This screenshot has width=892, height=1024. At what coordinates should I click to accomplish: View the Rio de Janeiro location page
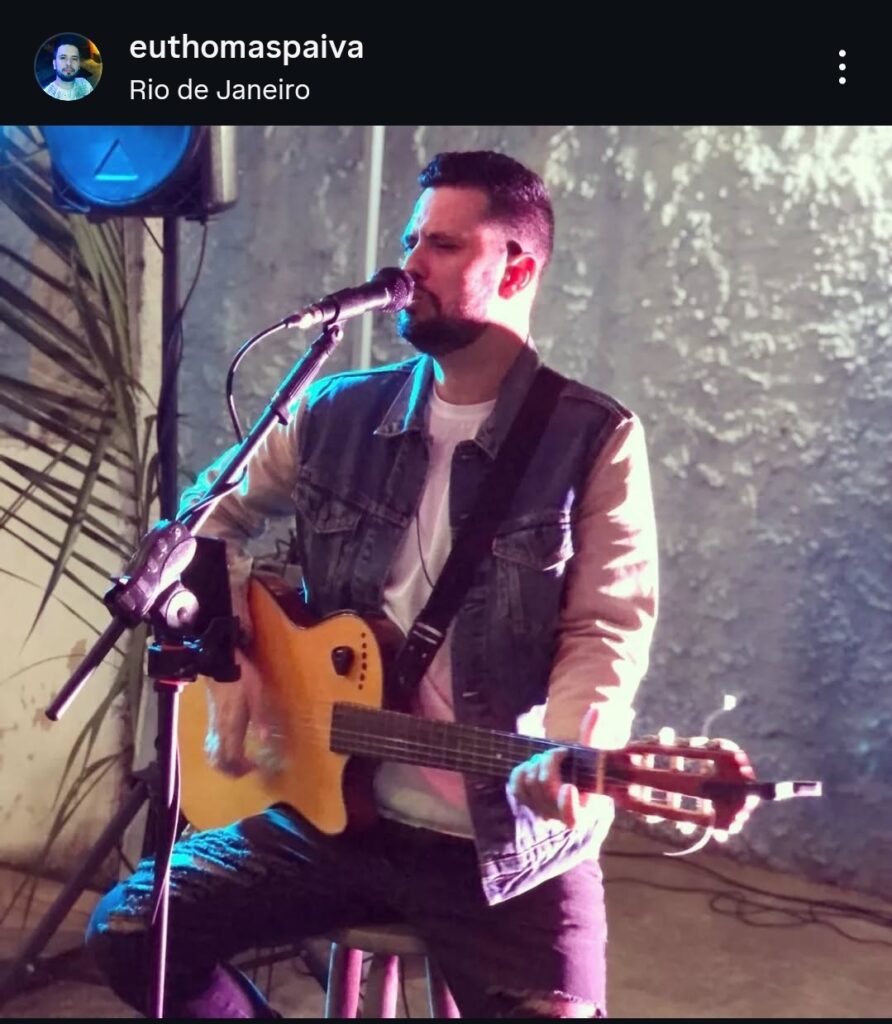point(219,90)
